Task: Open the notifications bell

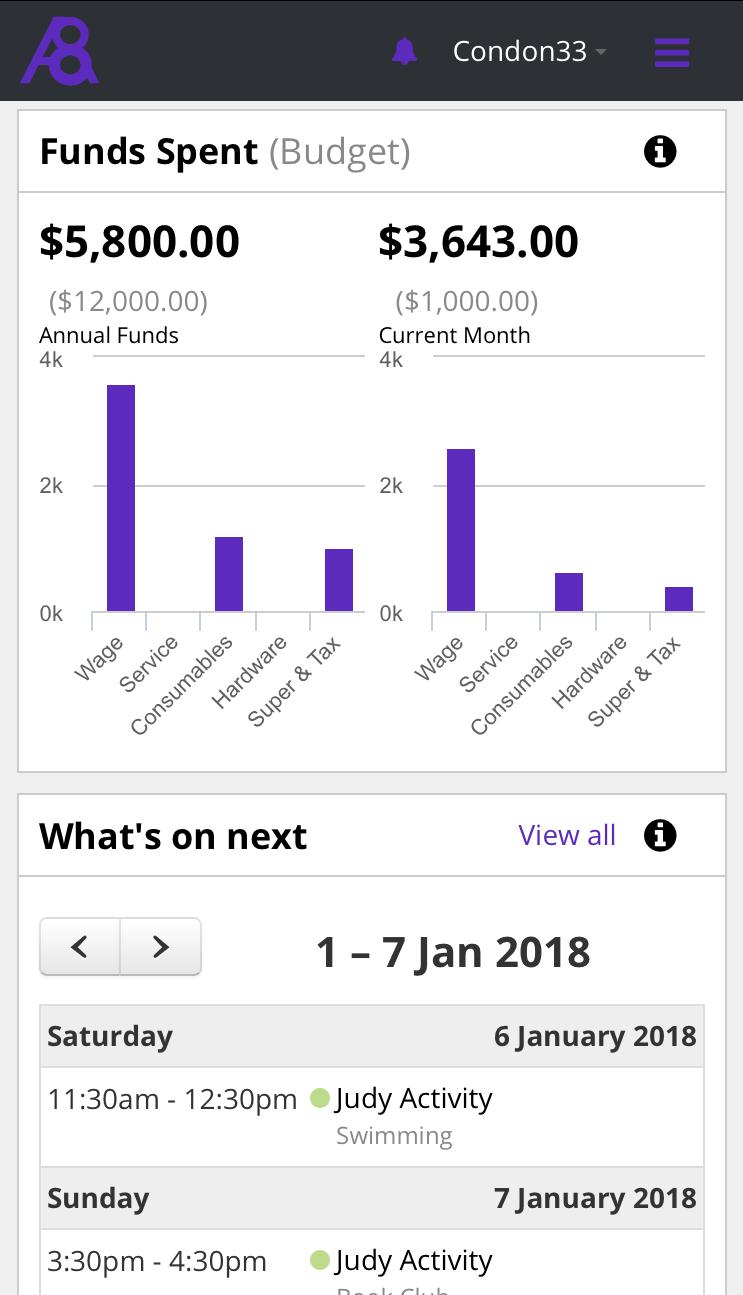Action: (404, 51)
